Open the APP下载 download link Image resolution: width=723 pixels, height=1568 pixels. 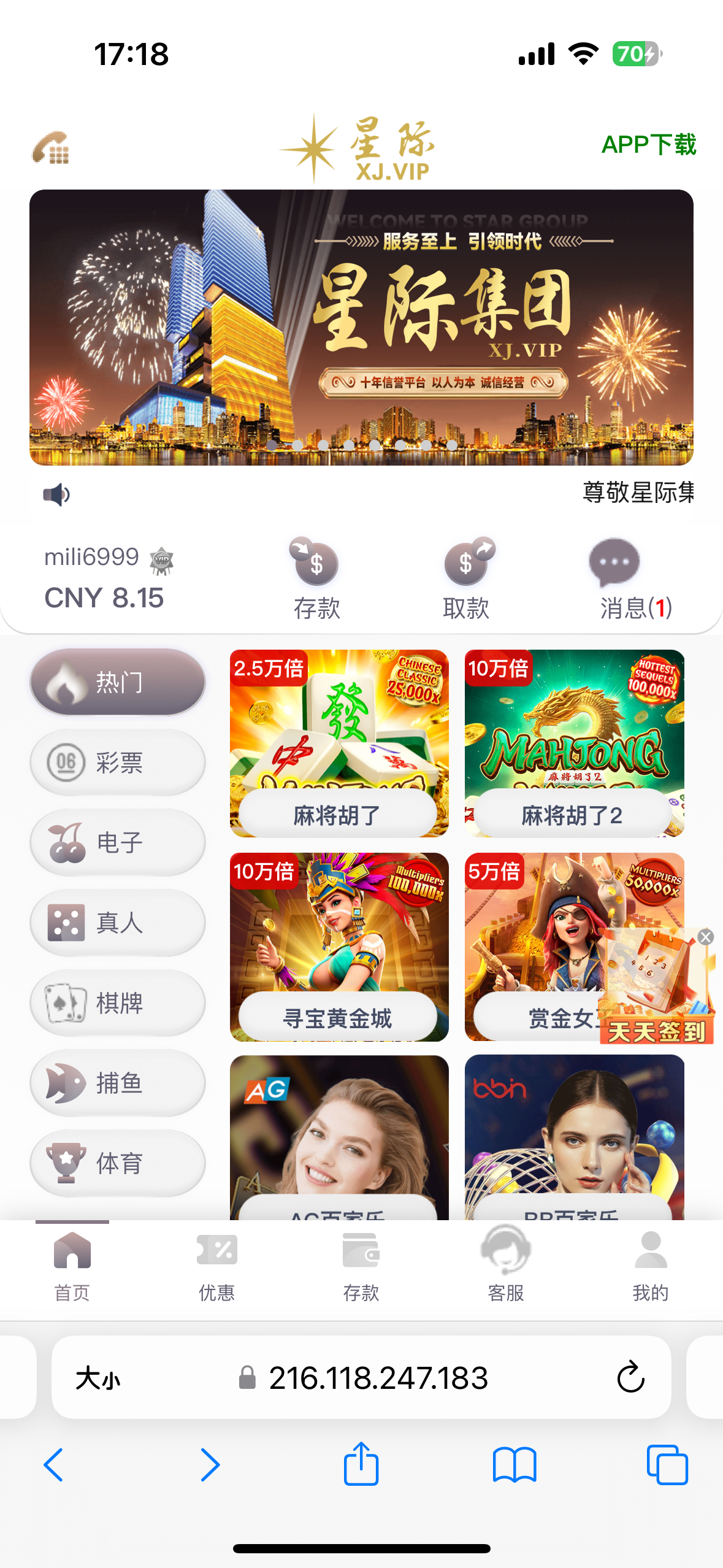pyautogui.click(x=648, y=145)
